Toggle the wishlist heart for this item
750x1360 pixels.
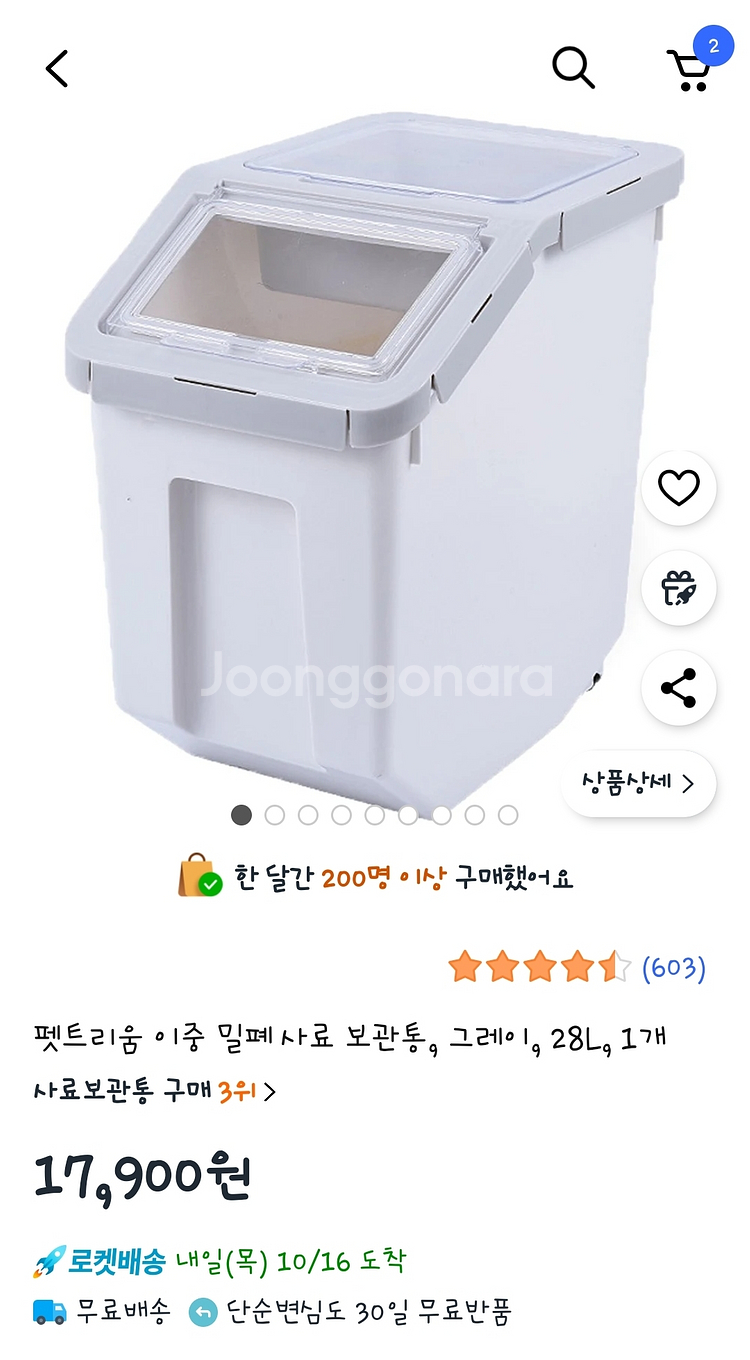tap(679, 487)
